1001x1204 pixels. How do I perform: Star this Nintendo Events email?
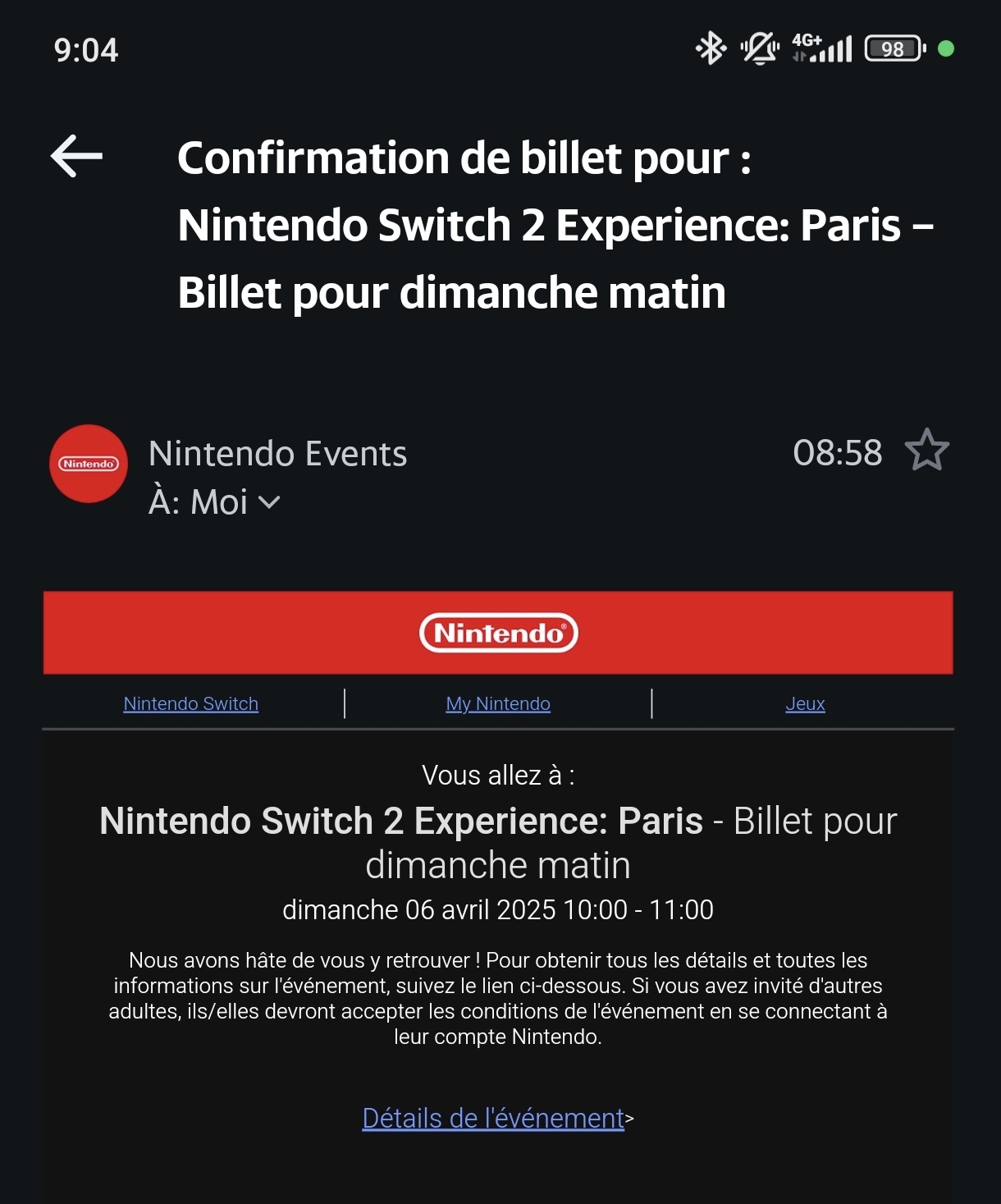(926, 451)
